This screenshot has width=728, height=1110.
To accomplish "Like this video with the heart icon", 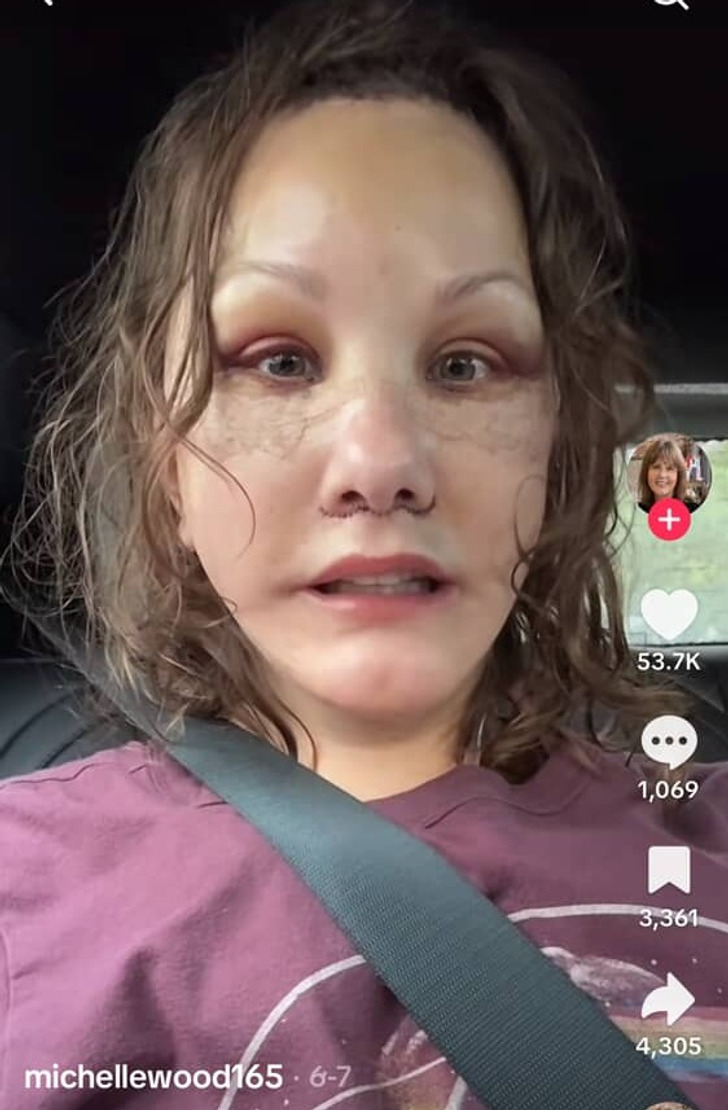I will [669, 614].
